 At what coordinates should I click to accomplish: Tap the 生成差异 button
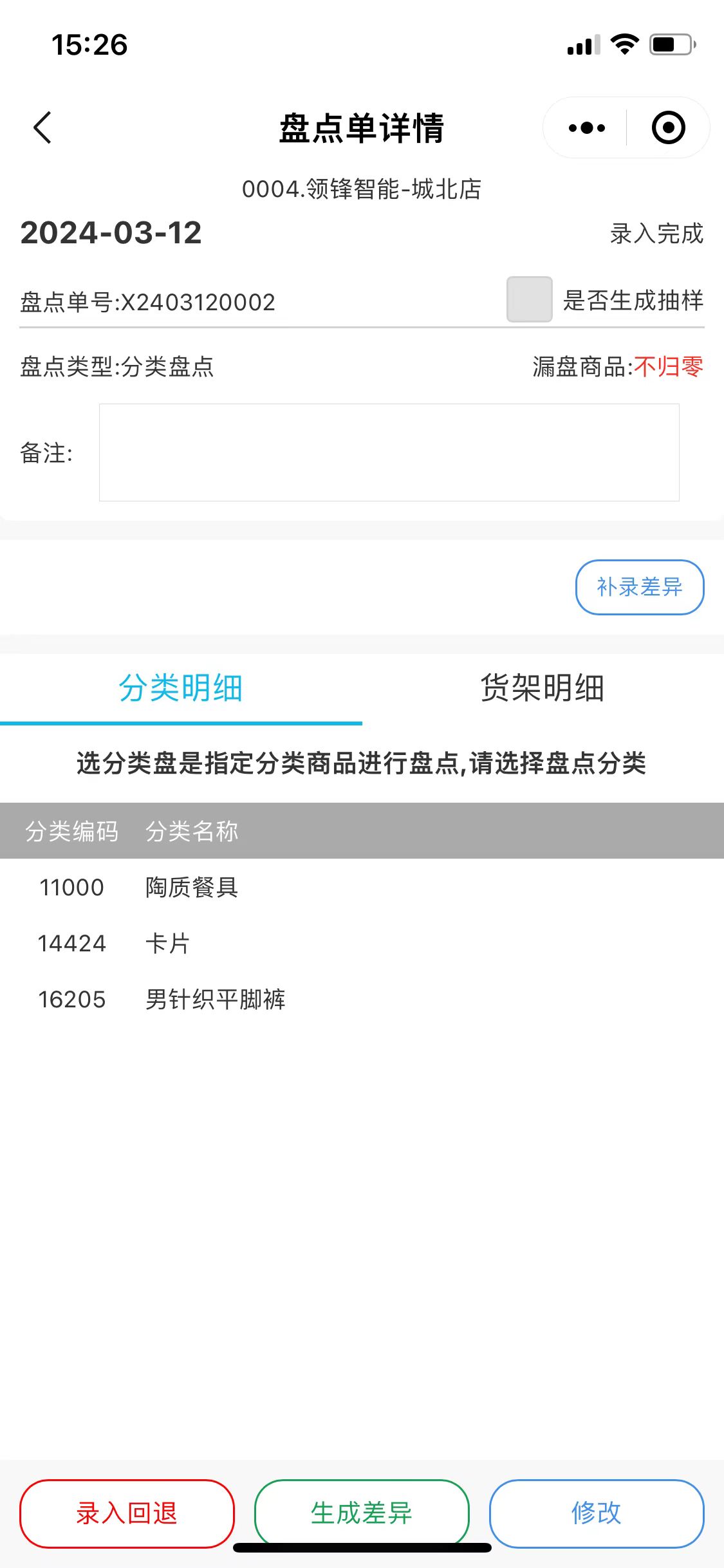click(362, 1513)
